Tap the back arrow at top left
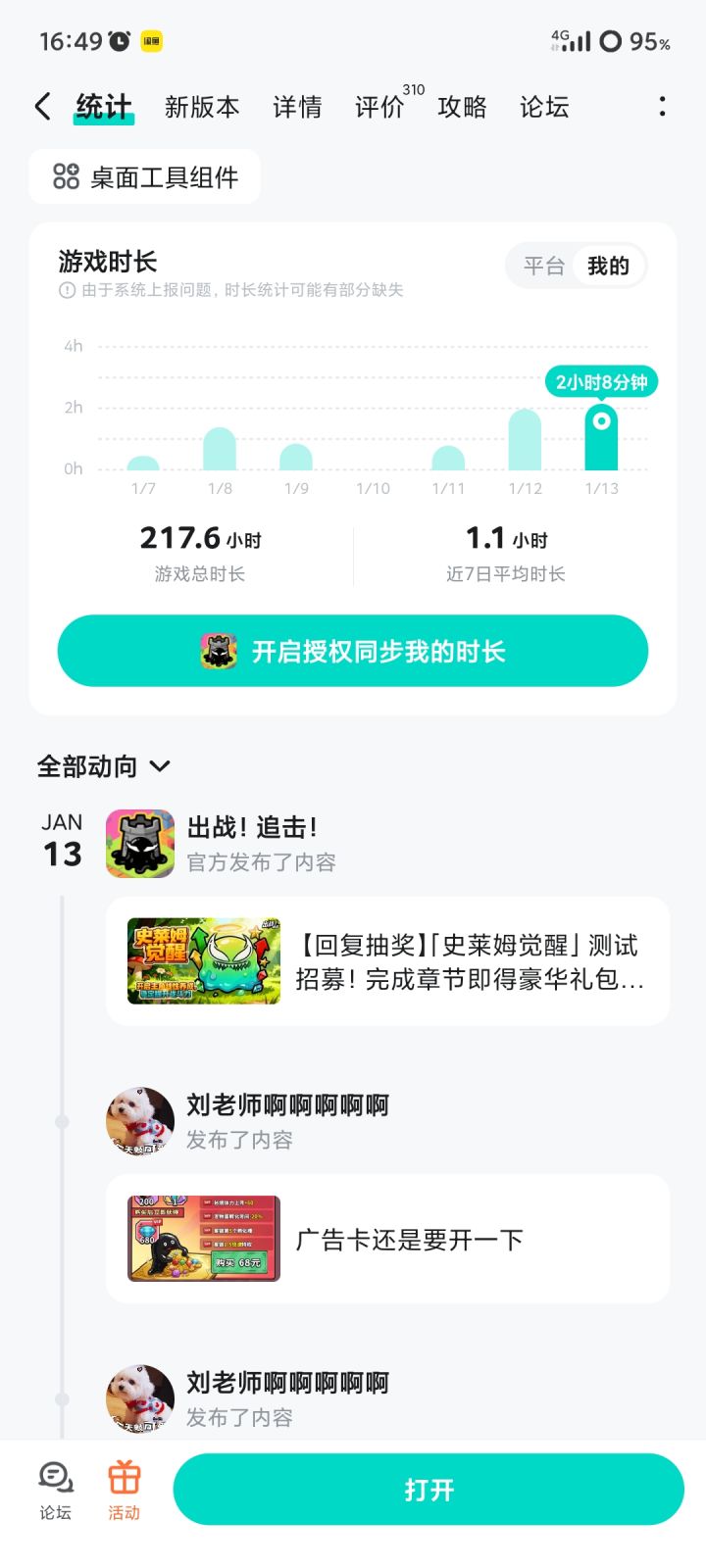706x1568 pixels. click(x=41, y=106)
